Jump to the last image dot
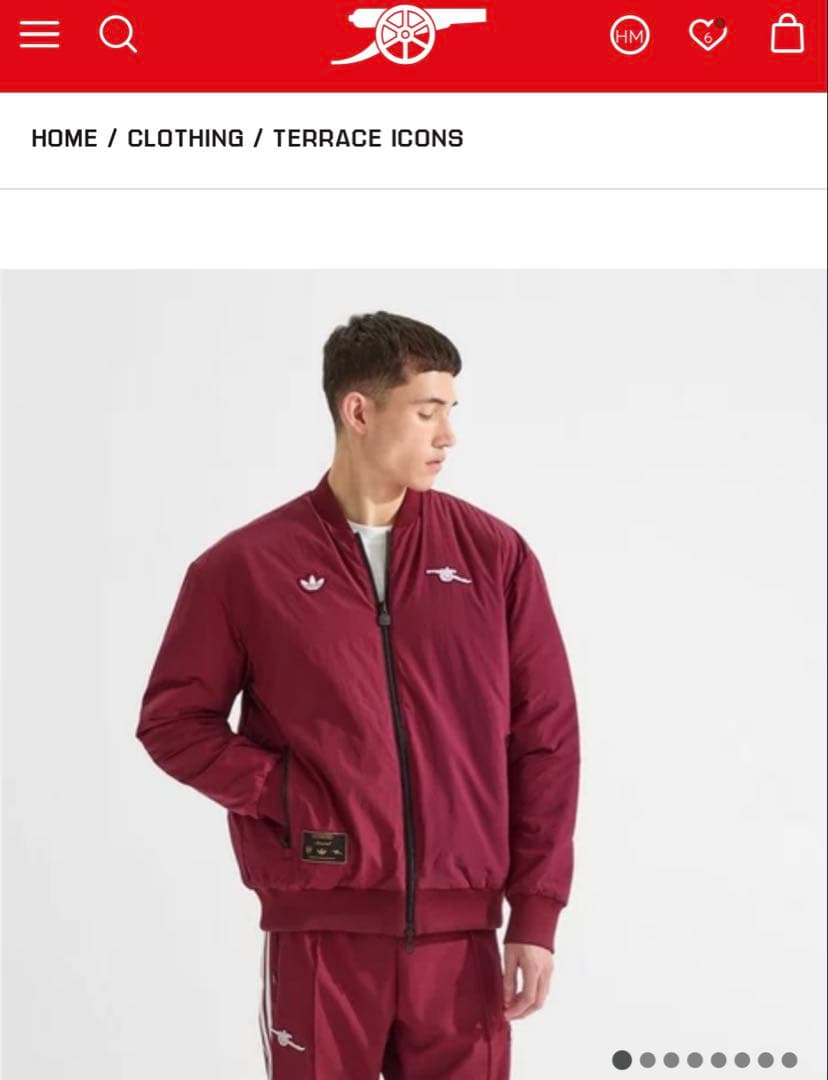The height and width of the screenshot is (1080, 828). tap(789, 1060)
